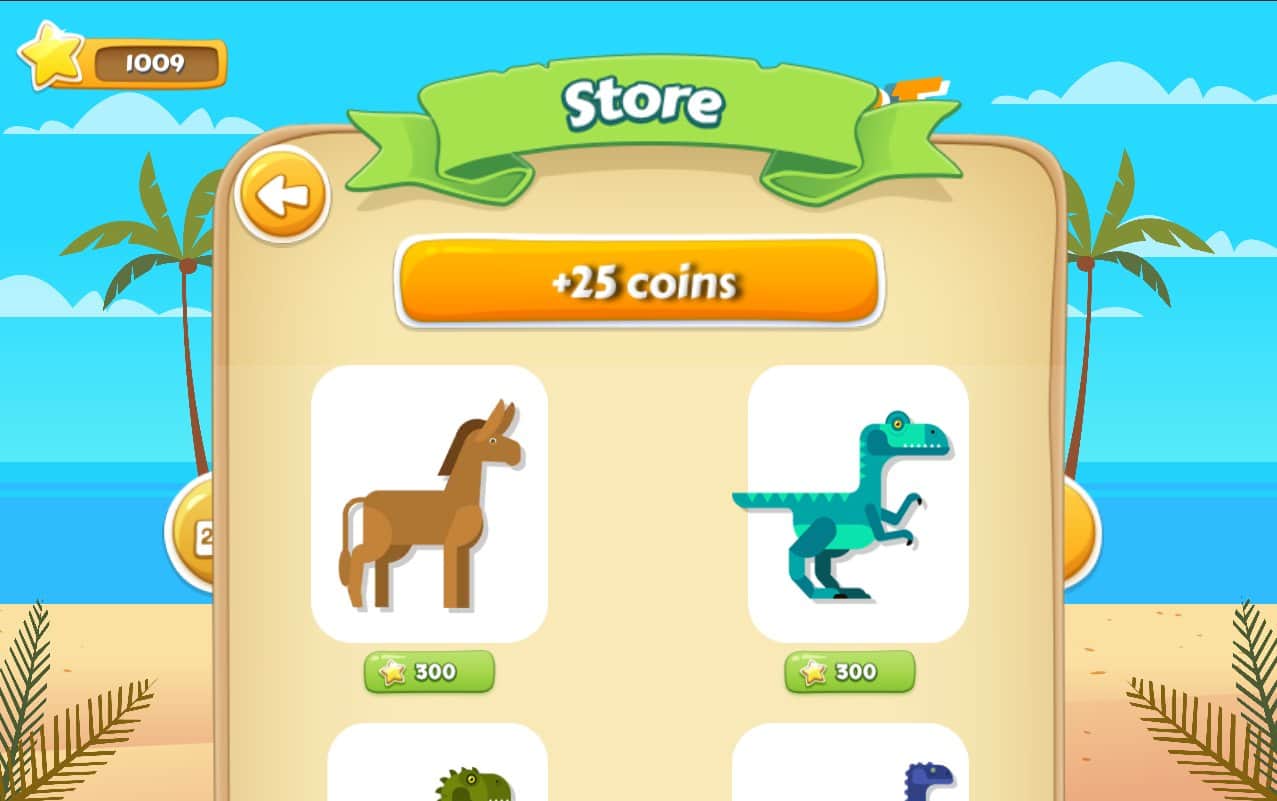The image size is (1277, 801).
Task: Claim the +25 coins bonus
Action: coord(640,282)
